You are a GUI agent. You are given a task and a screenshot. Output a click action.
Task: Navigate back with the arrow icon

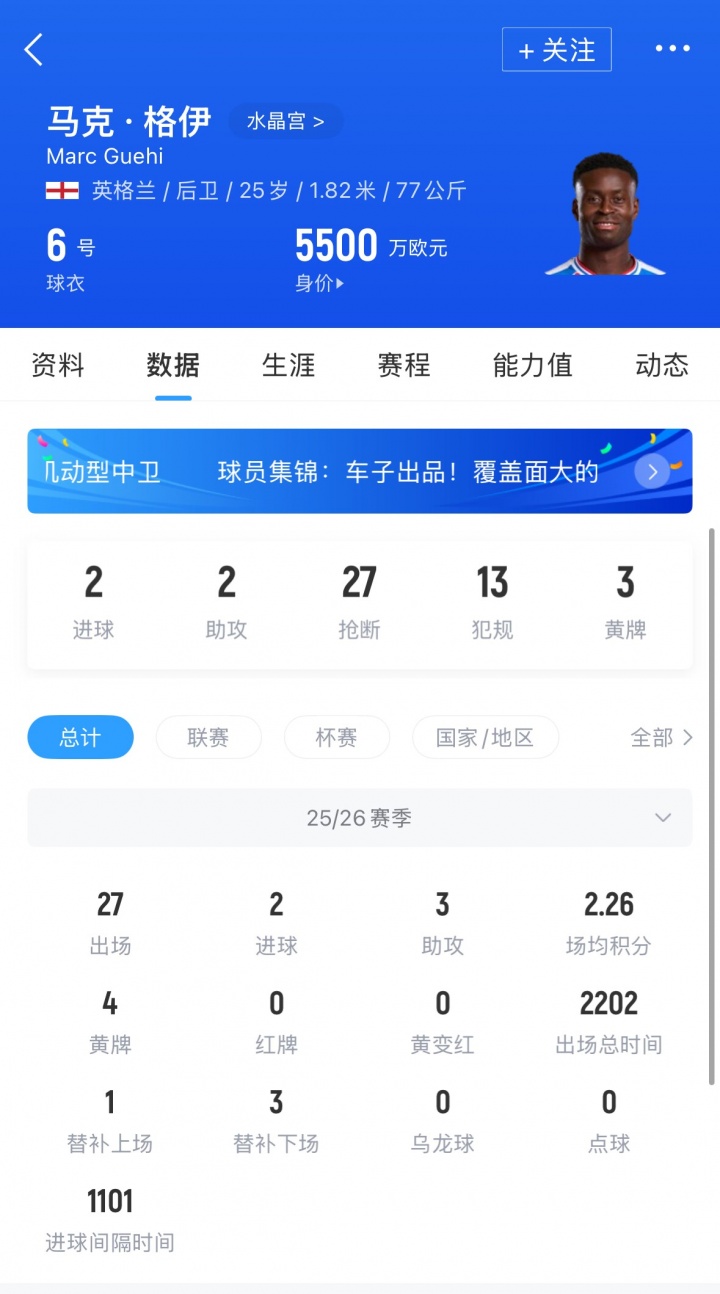[x=33, y=48]
